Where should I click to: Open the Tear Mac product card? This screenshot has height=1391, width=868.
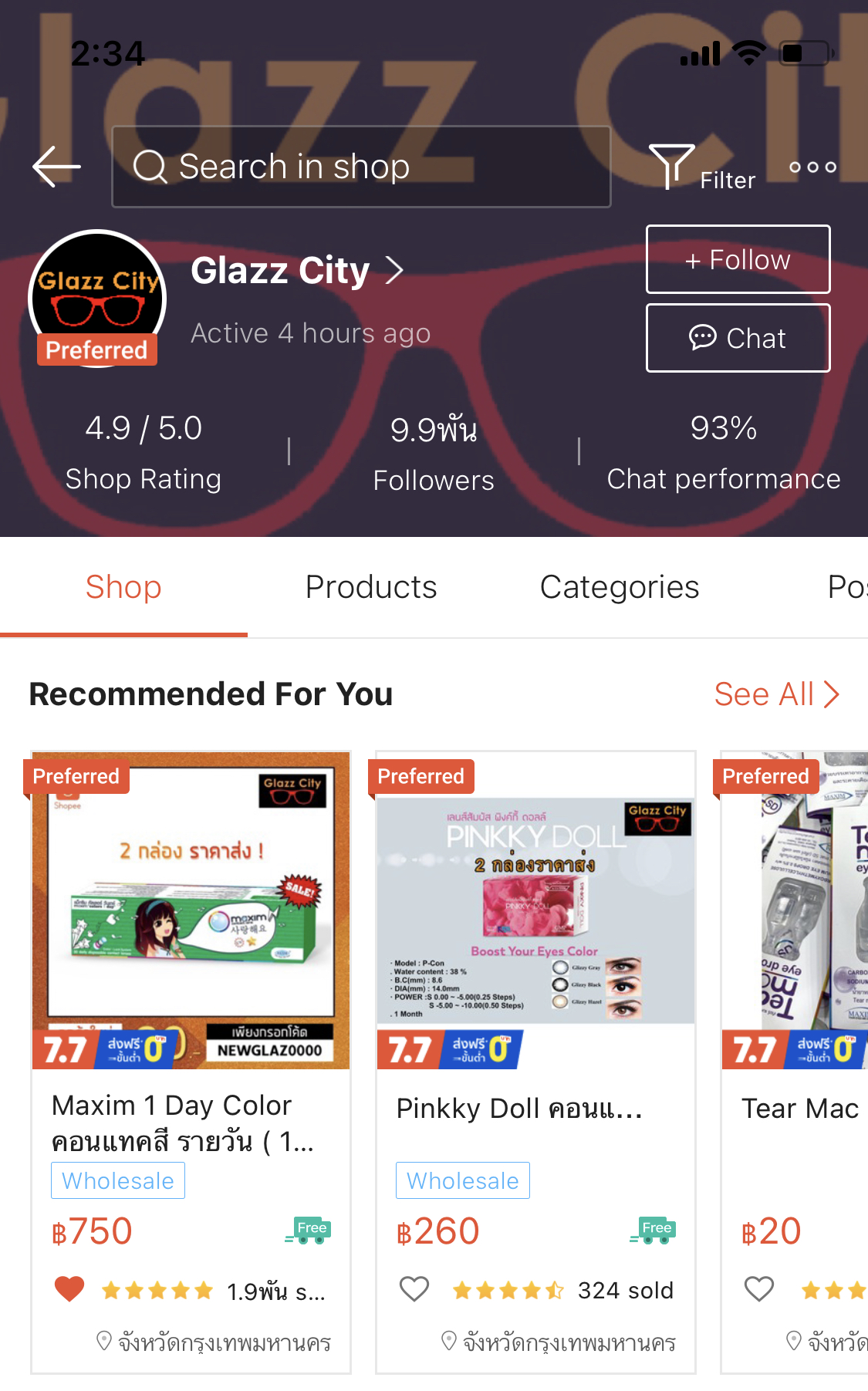point(794,1062)
